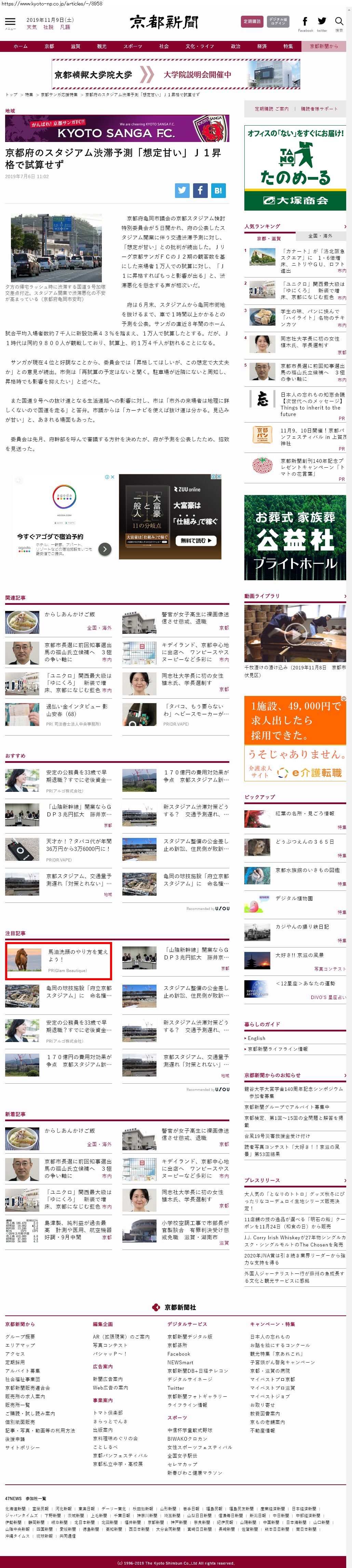Switch ranking to 全国・海外 tab
Screen dimensions: 352x1568
click(x=320, y=236)
